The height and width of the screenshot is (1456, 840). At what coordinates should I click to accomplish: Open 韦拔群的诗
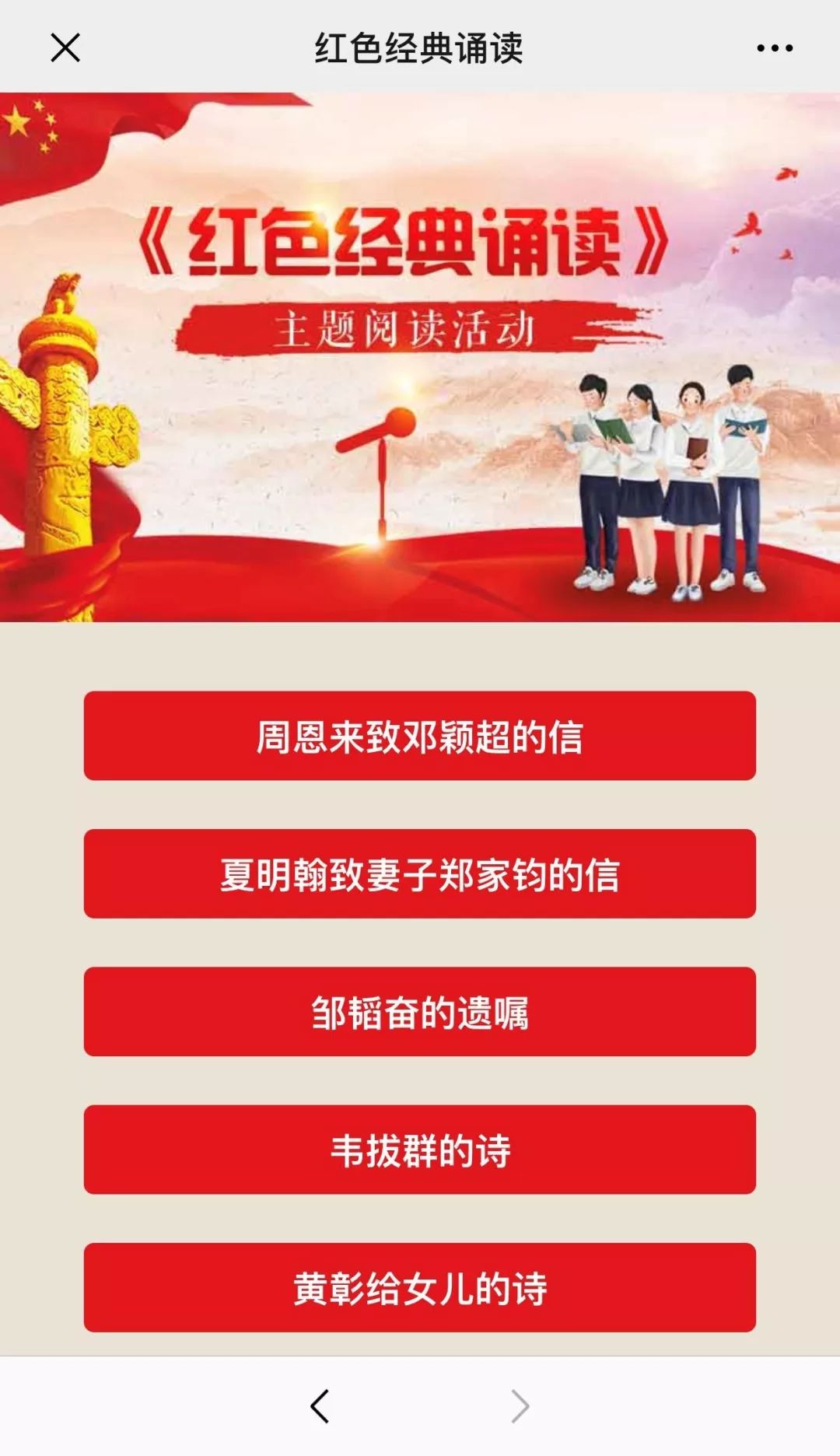[420, 1150]
